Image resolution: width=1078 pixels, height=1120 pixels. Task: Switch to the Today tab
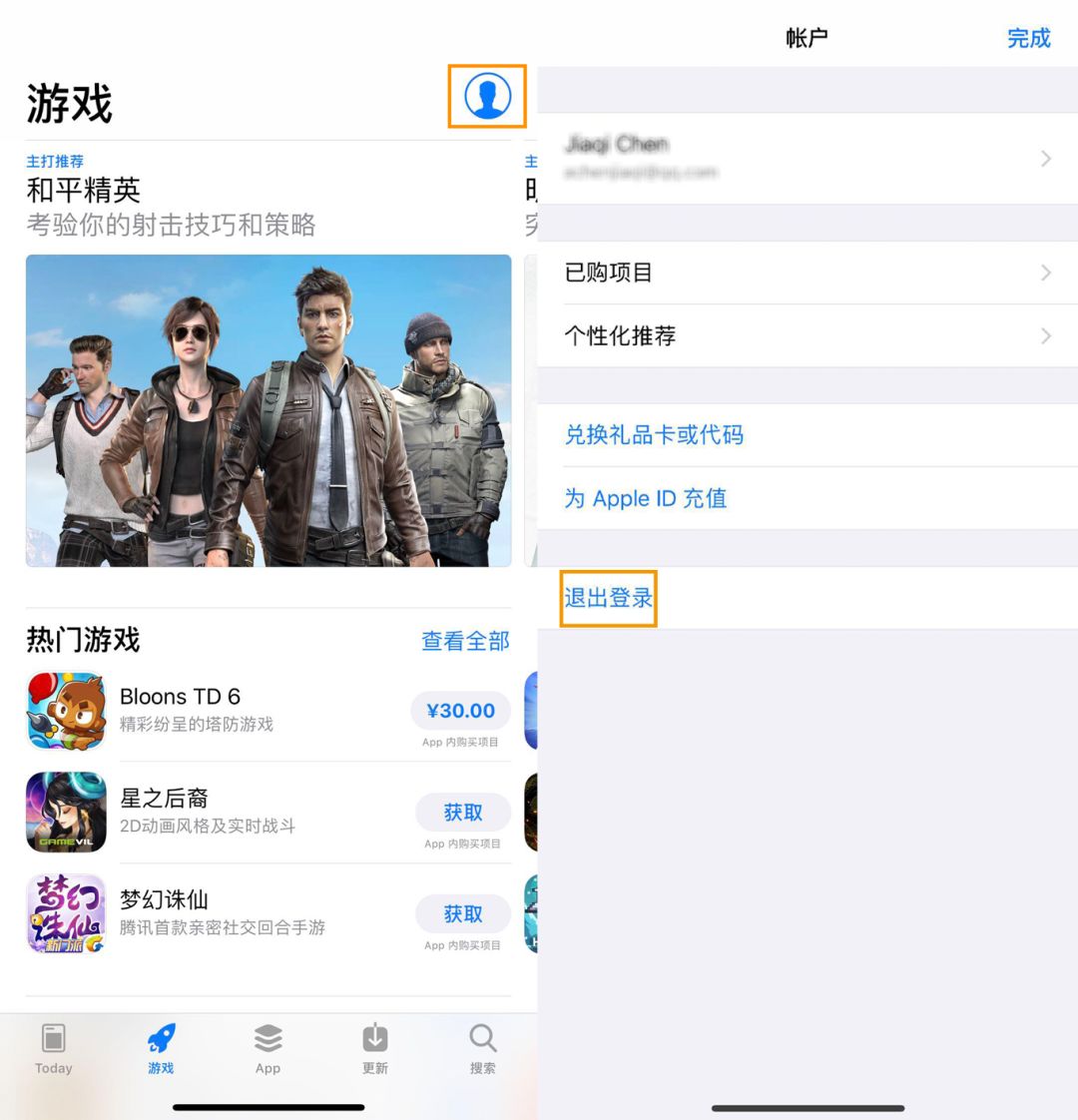54,1049
